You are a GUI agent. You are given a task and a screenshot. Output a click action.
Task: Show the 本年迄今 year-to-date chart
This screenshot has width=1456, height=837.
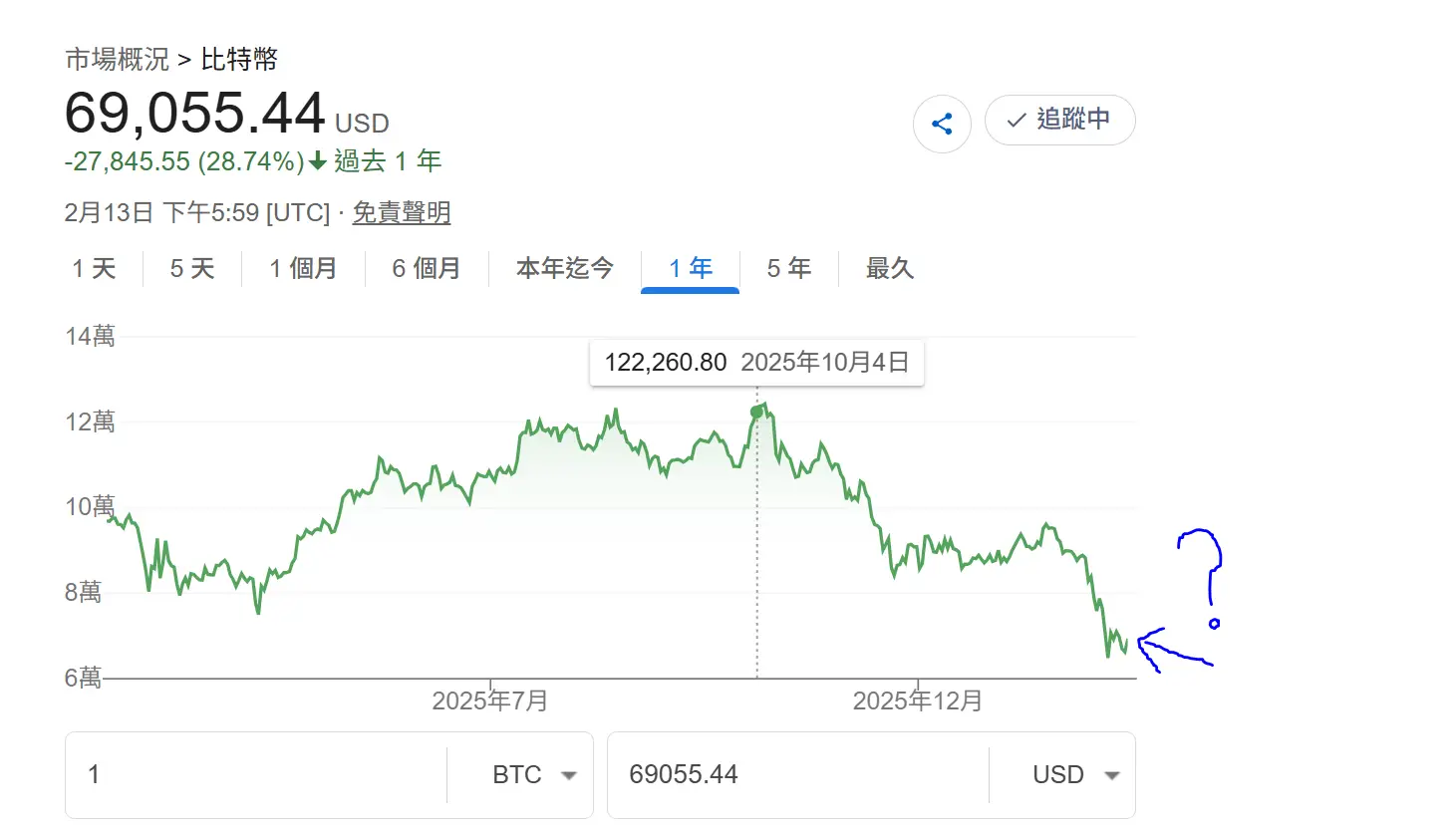[564, 268]
